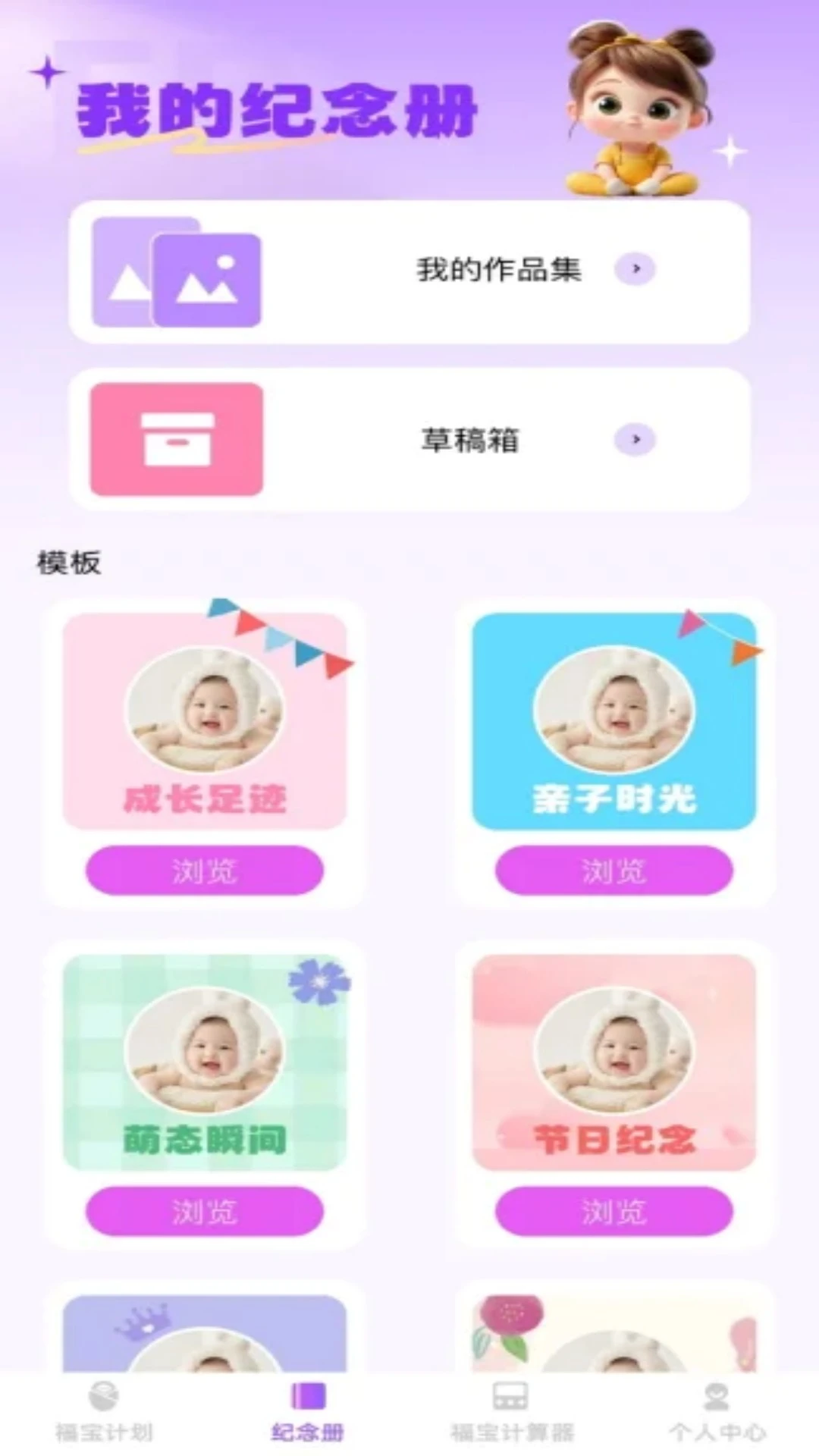
Task: Open the 节日纪念 template card
Action: coord(614,1062)
